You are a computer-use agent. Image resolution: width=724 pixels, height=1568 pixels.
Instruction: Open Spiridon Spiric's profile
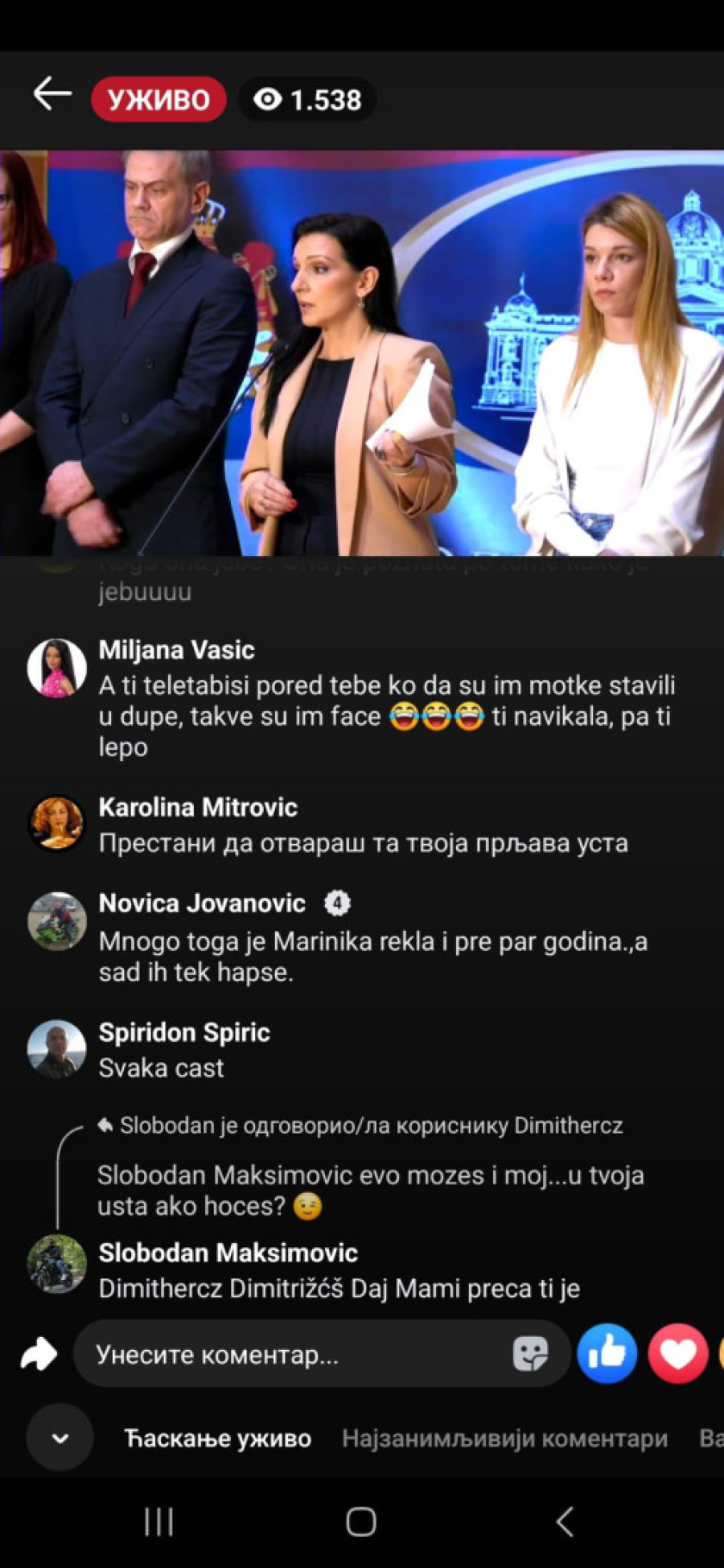56,1049
